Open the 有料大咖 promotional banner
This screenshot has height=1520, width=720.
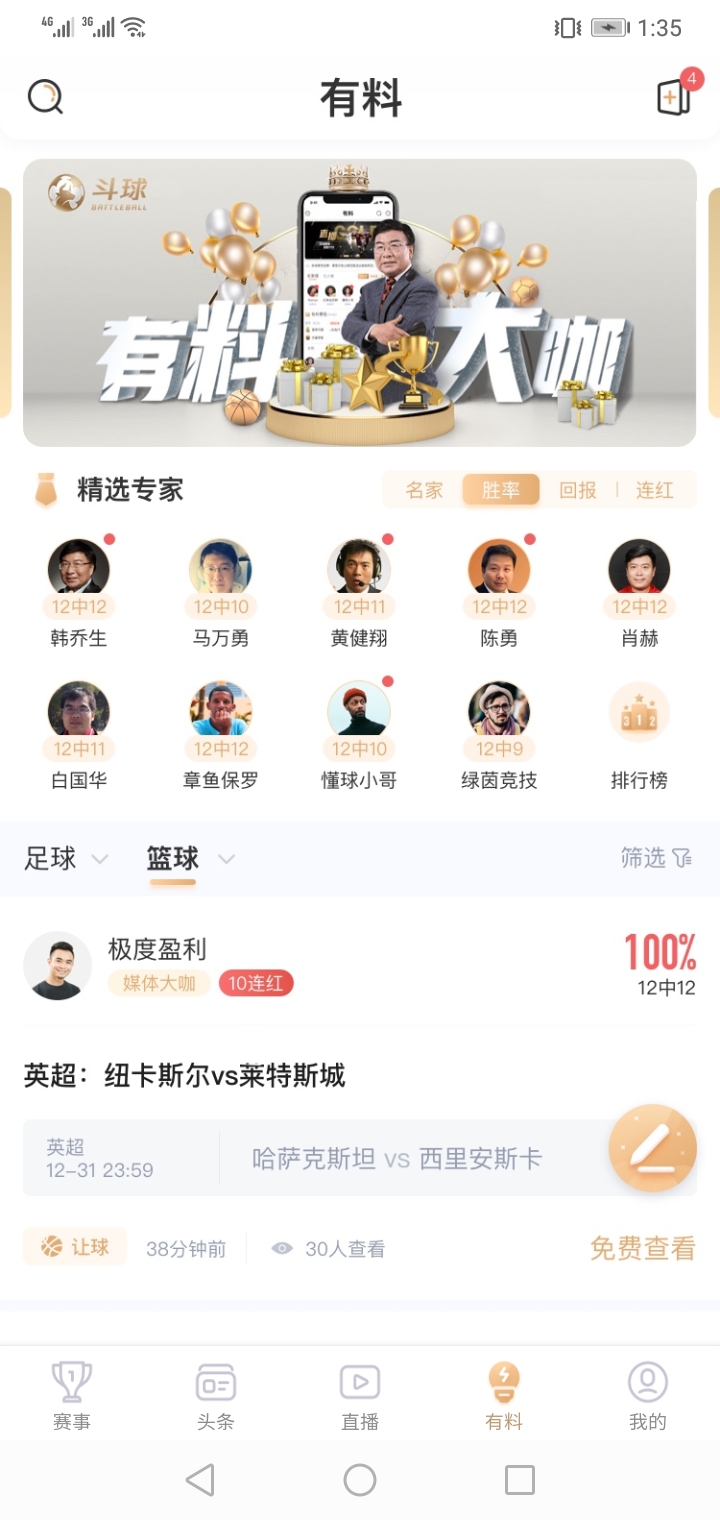pyautogui.click(x=360, y=302)
